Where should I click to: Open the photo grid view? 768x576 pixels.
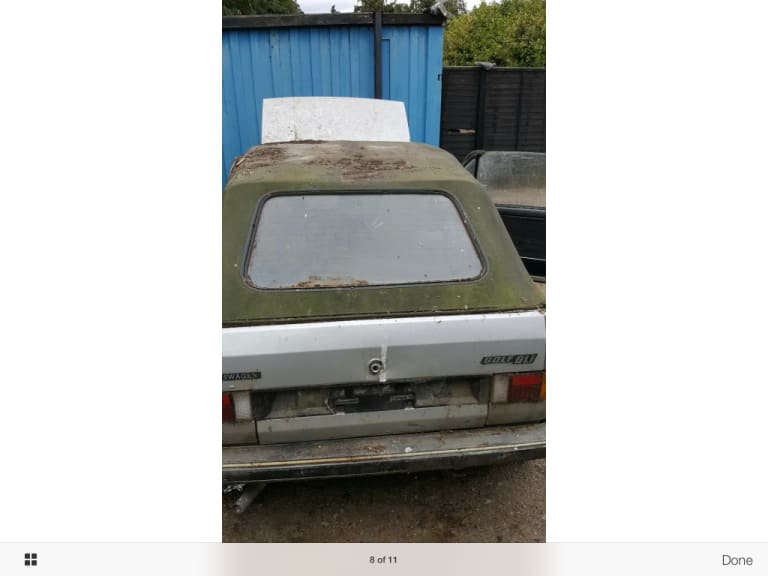30,559
